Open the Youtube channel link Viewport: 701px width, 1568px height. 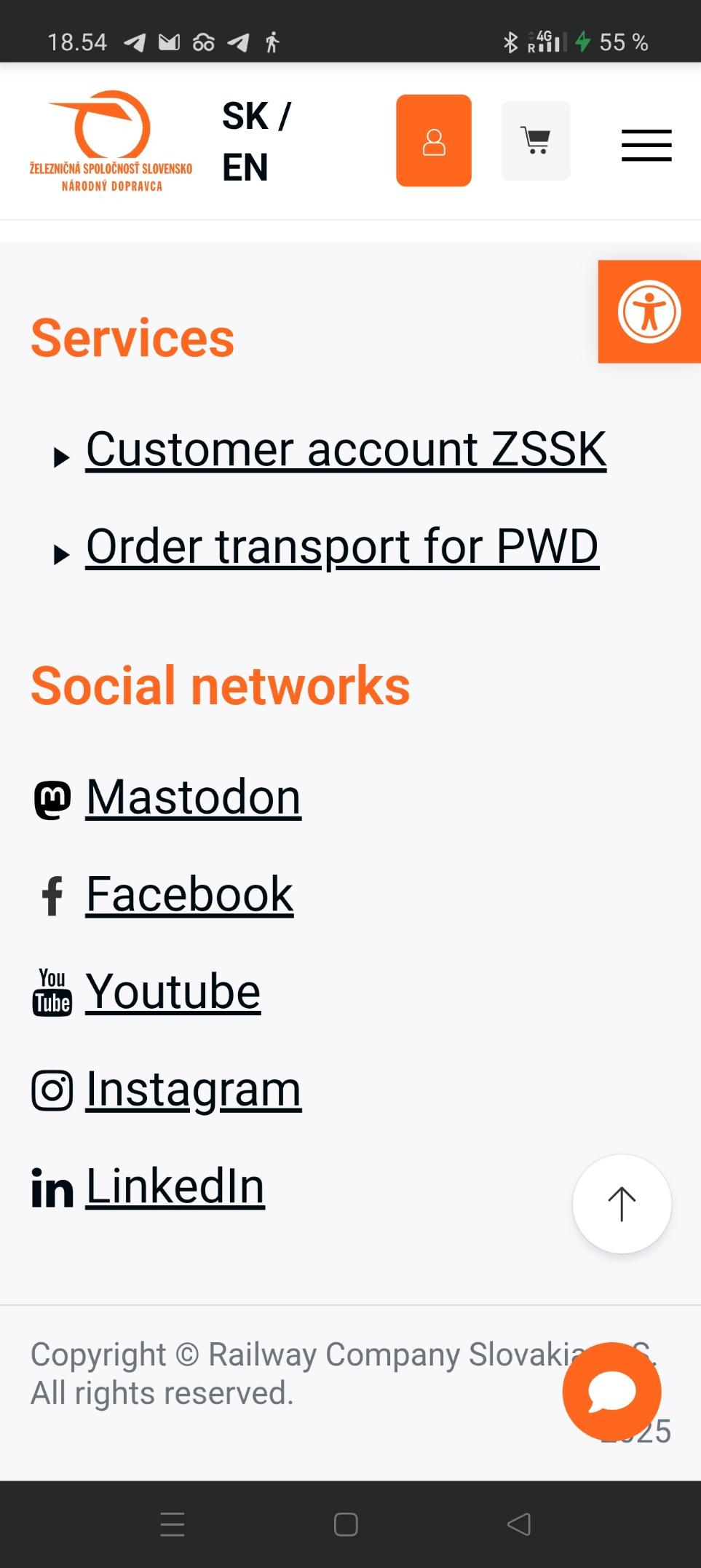173,991
